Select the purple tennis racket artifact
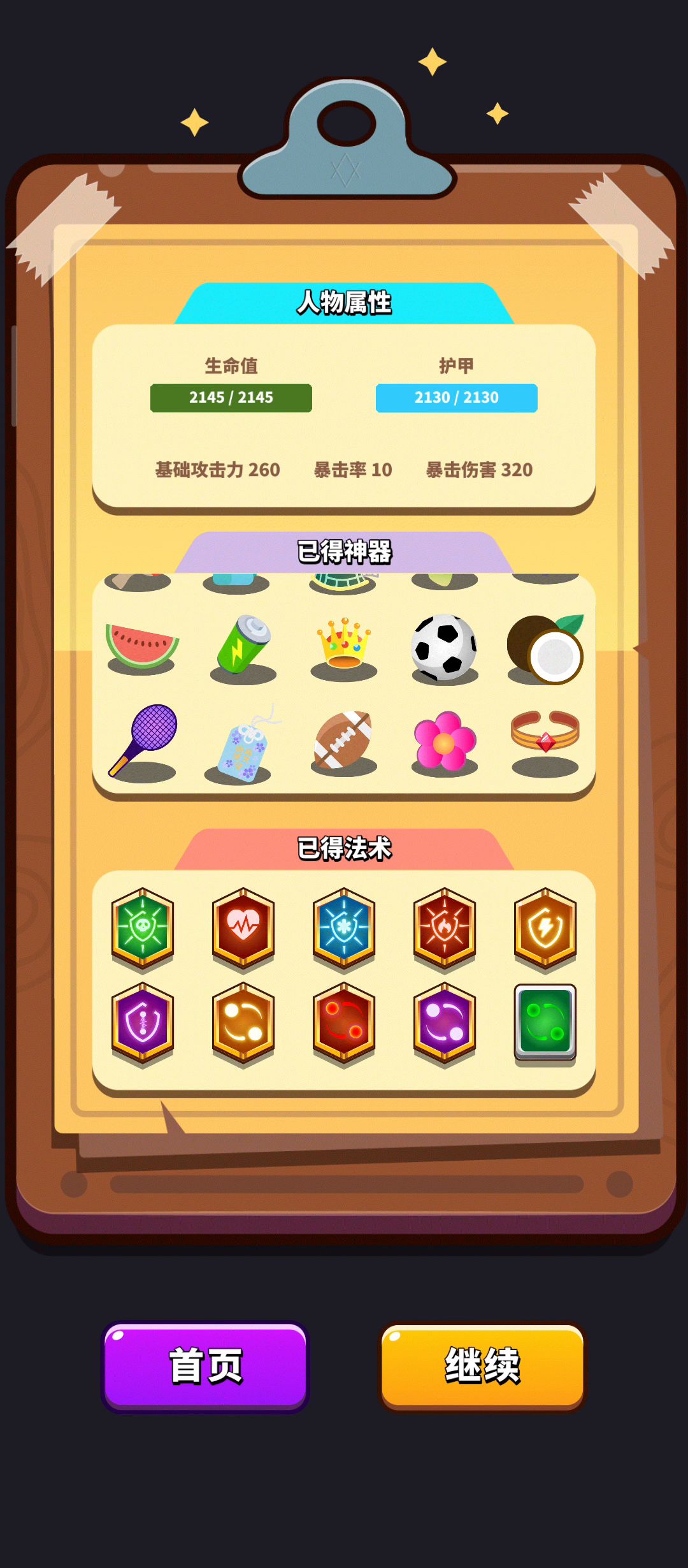This screenshot has width=688, height=1568. 145,739
